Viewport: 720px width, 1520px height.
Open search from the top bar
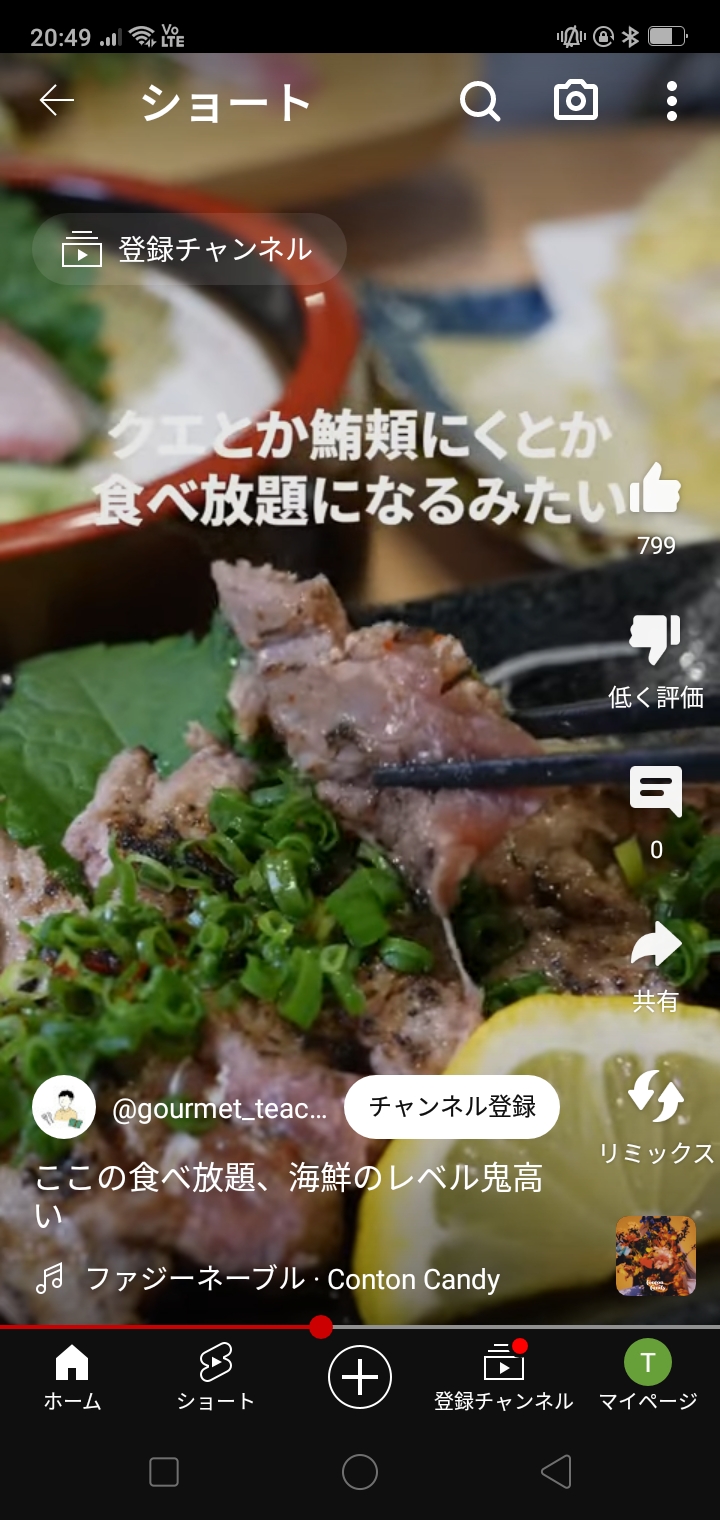(x=480, y=101)
